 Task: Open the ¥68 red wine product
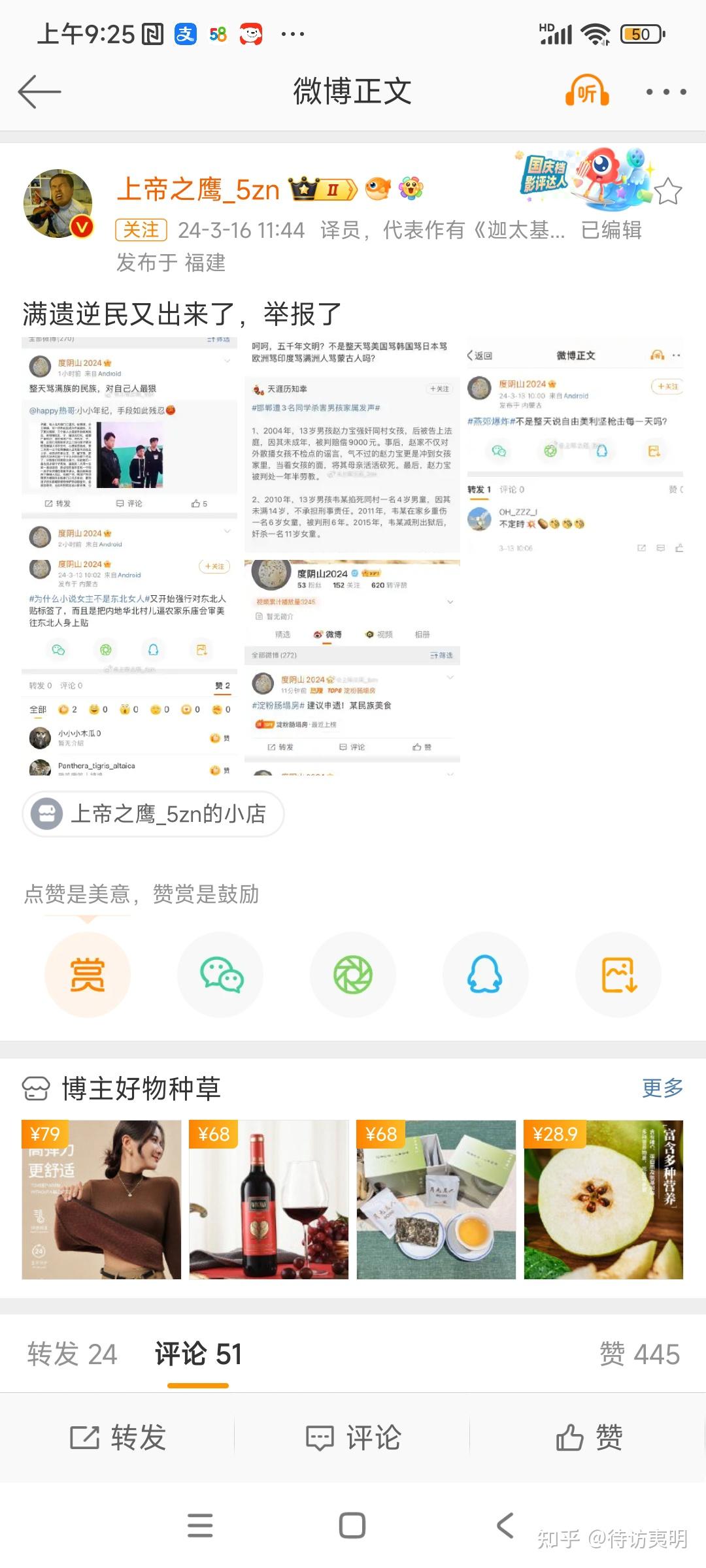click(x=269, y=1200)
